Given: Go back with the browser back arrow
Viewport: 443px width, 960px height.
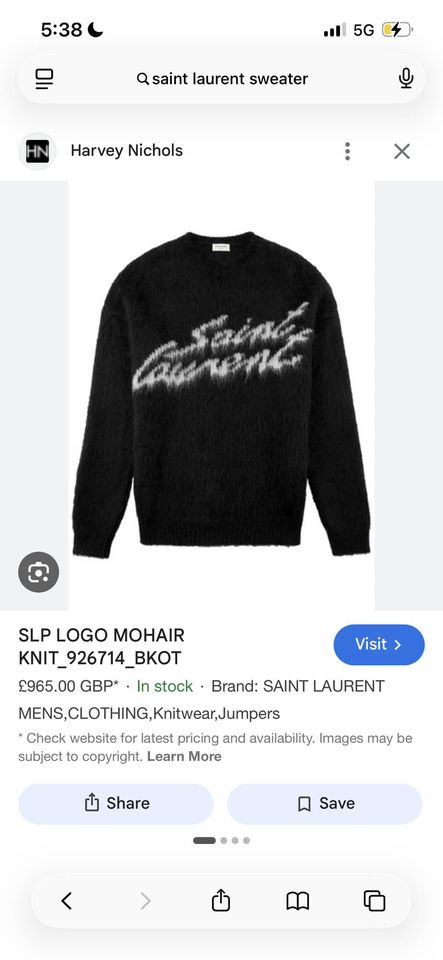Looking at the screenshot, I should click(x=67, y=901).
